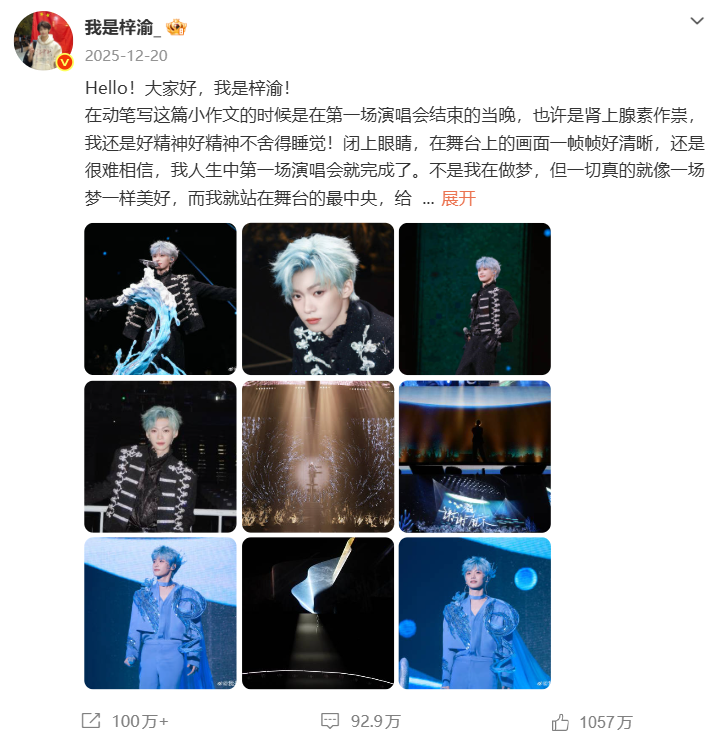726x740 pixels.
Task: Tap the username 我是梓渝_
Action: 123,28
